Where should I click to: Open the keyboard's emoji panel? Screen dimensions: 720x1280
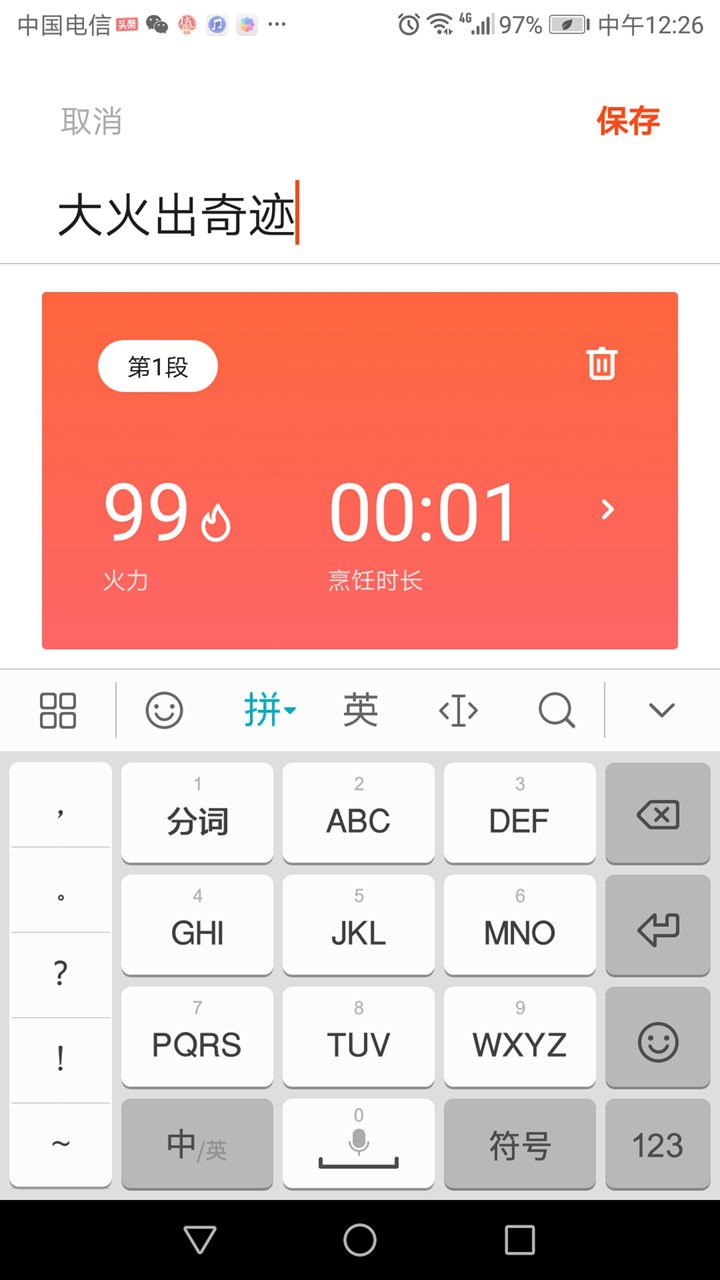point(164,710)
